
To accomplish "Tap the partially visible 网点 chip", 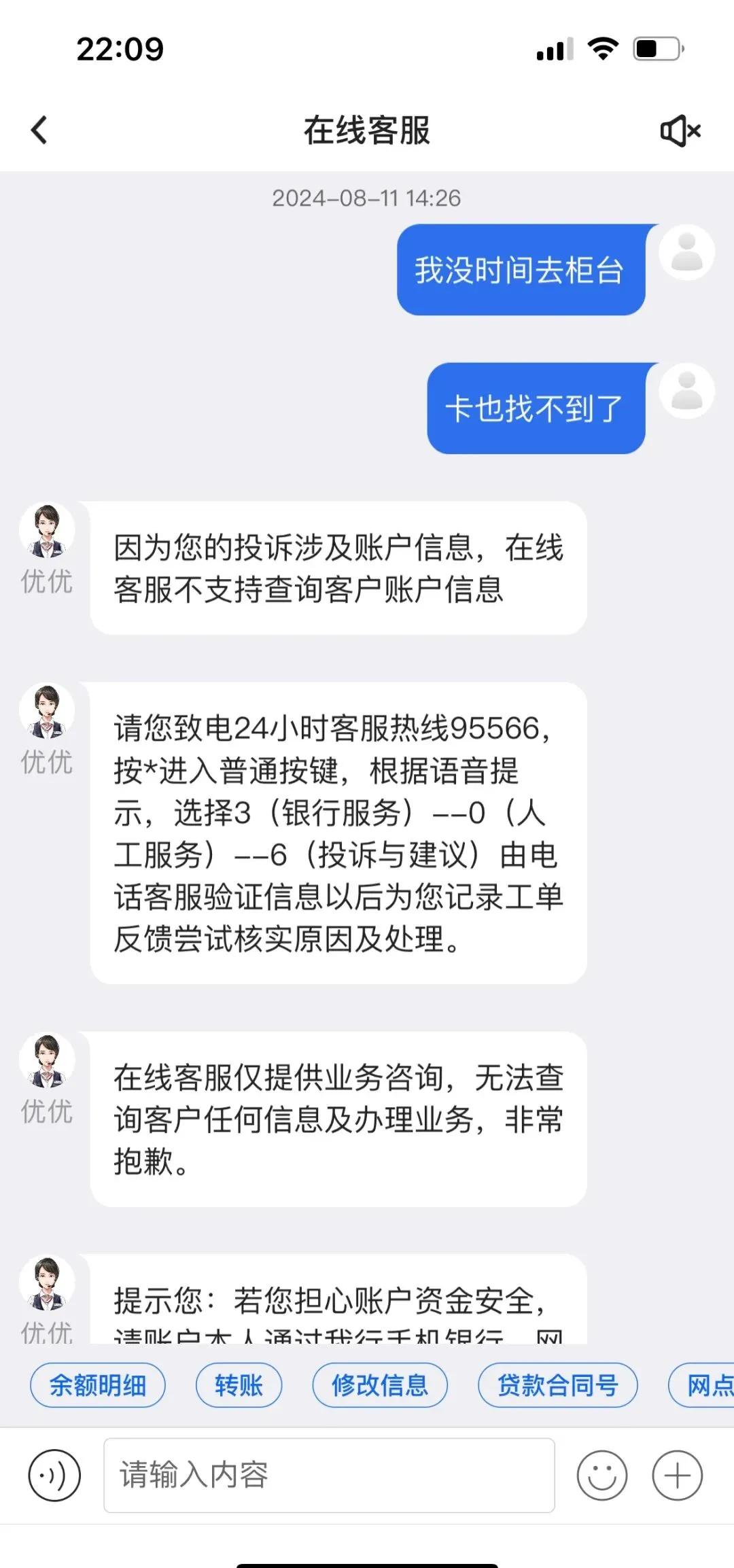I will tap(707, 1384).
